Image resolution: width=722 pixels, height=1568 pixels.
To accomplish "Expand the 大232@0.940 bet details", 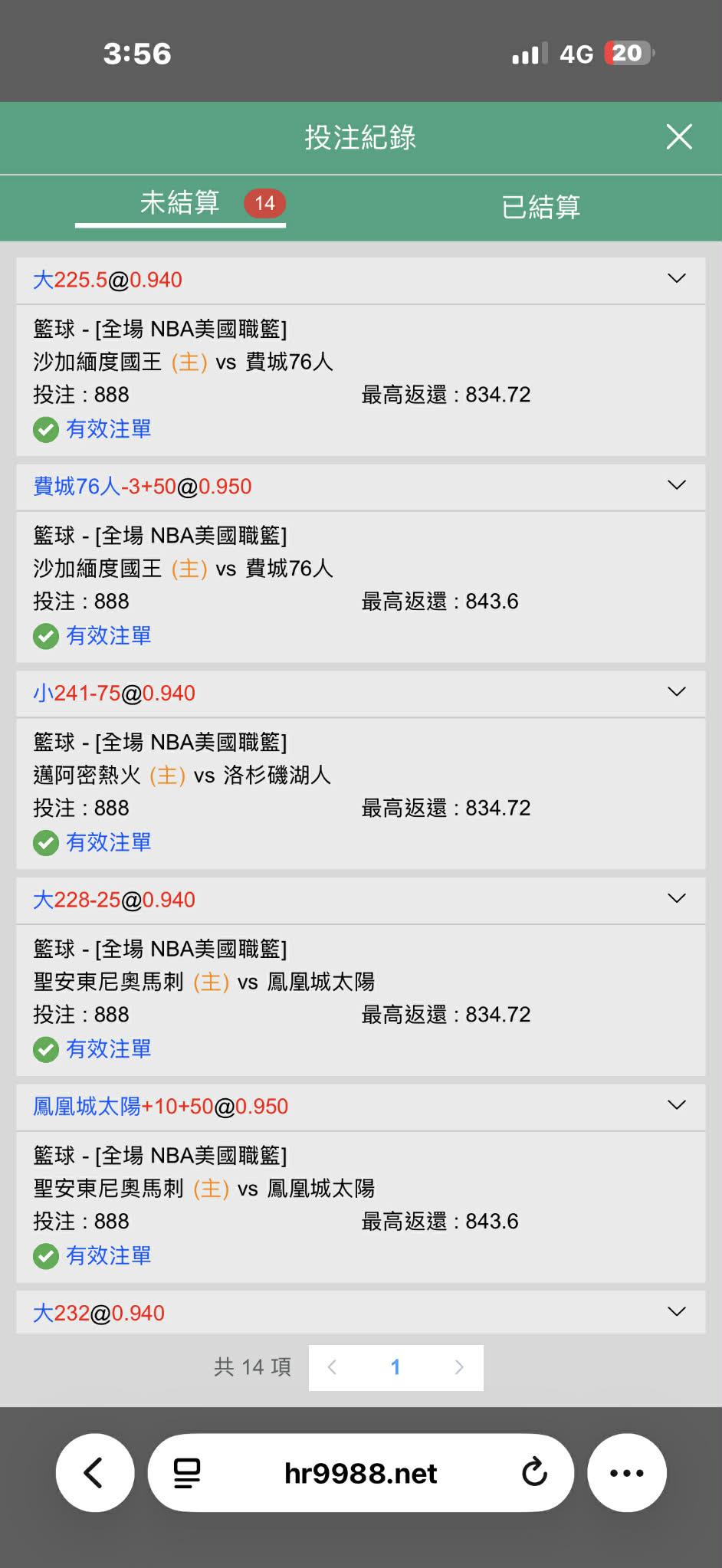I will click(x=676, y=1311).
